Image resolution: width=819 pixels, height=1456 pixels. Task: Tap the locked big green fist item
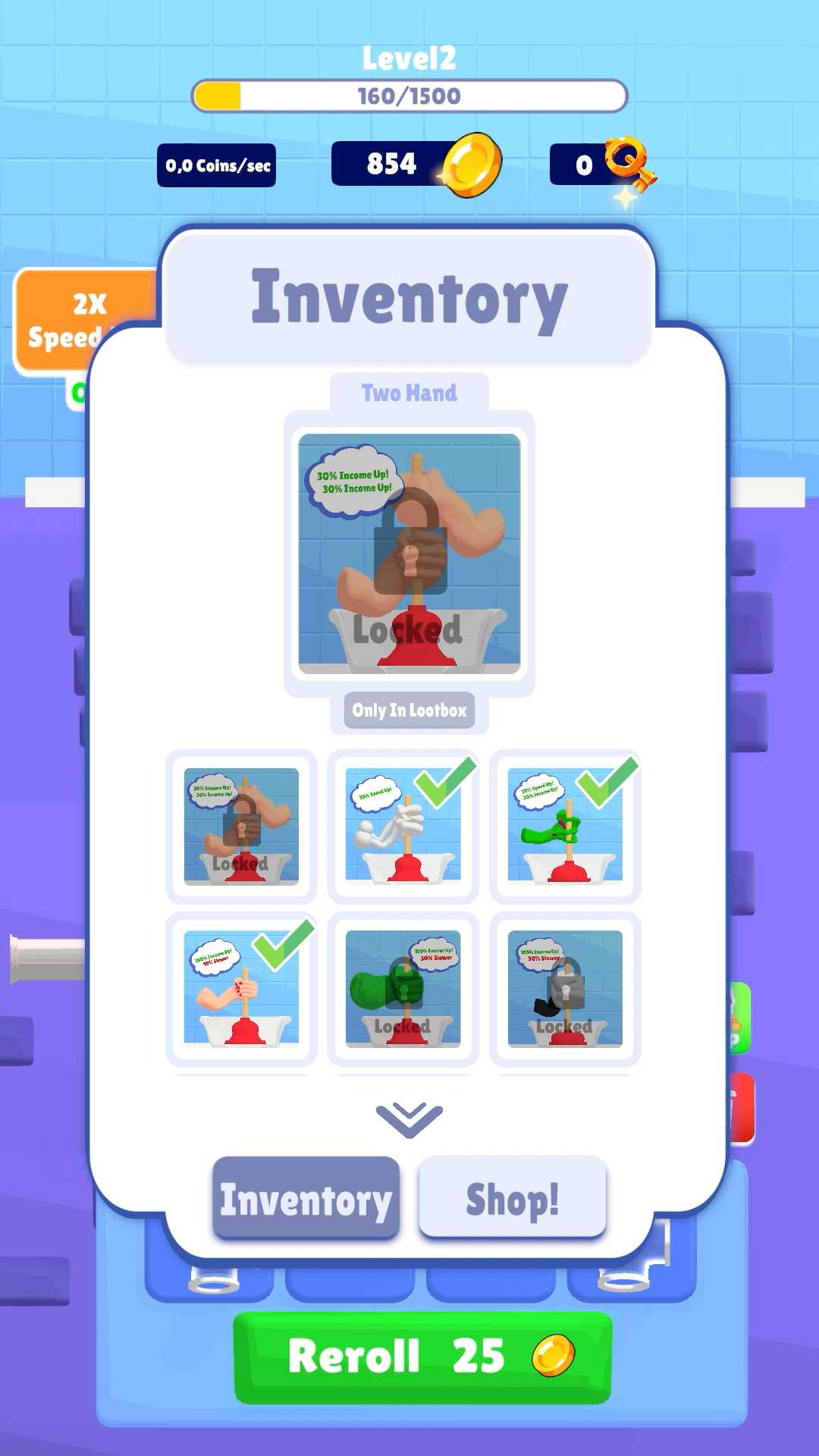tap(403, 989)
